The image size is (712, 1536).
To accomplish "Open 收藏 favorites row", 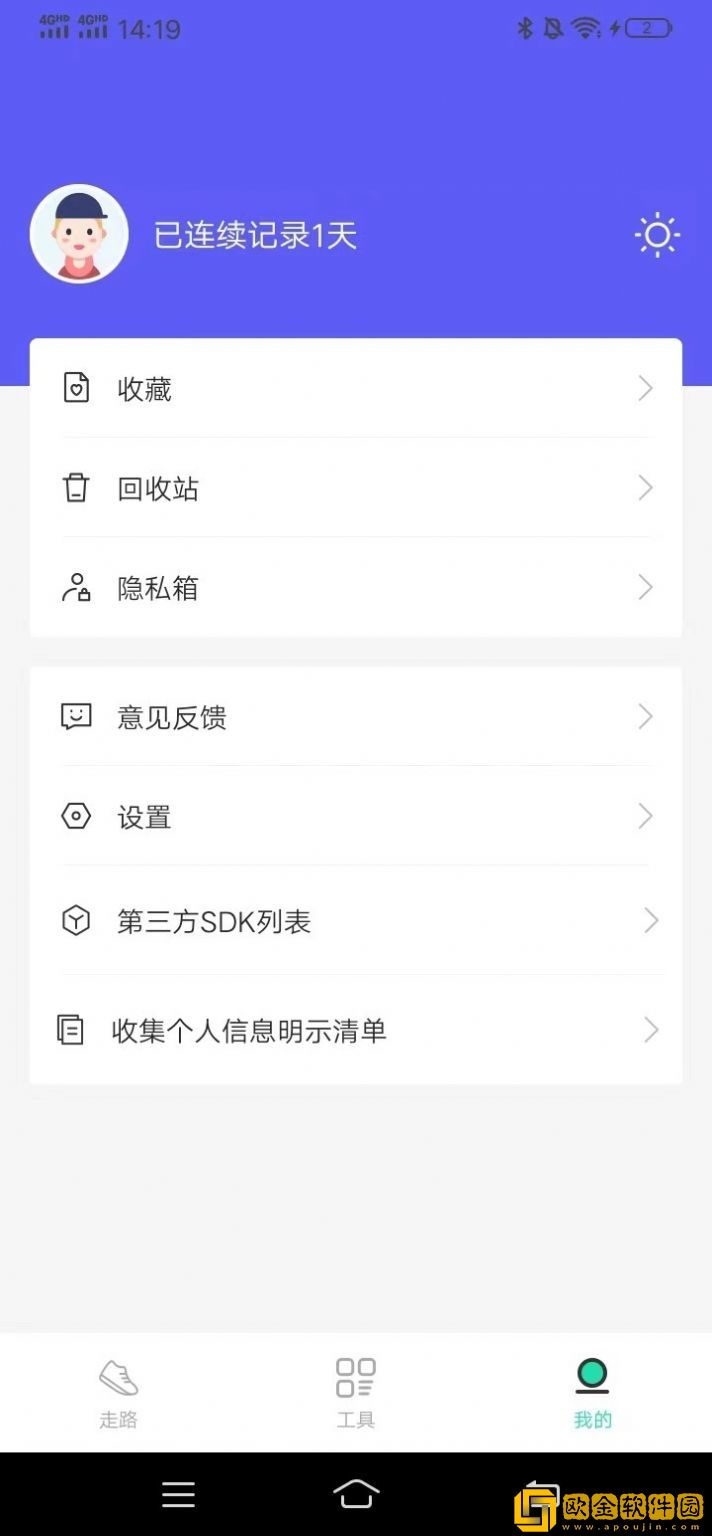I will pyautogui.click(x=356, y=389).
